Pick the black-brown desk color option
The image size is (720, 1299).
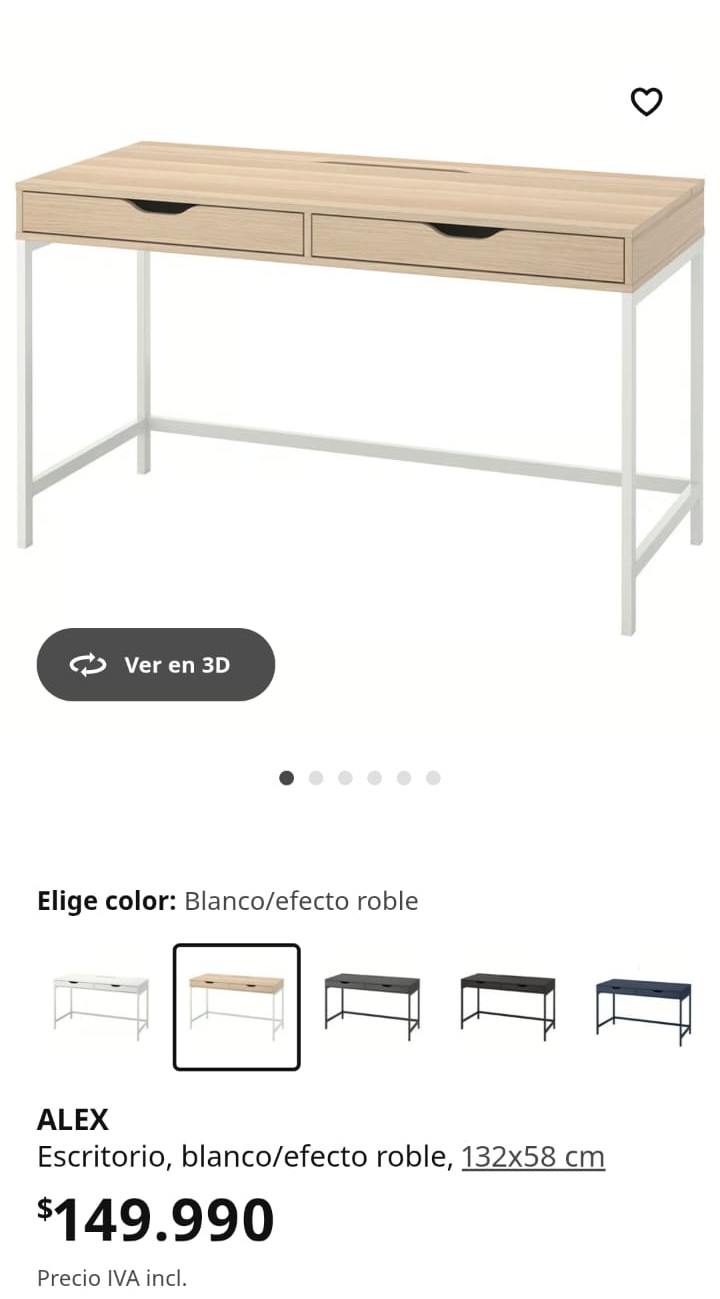(x=508, y=1007)
